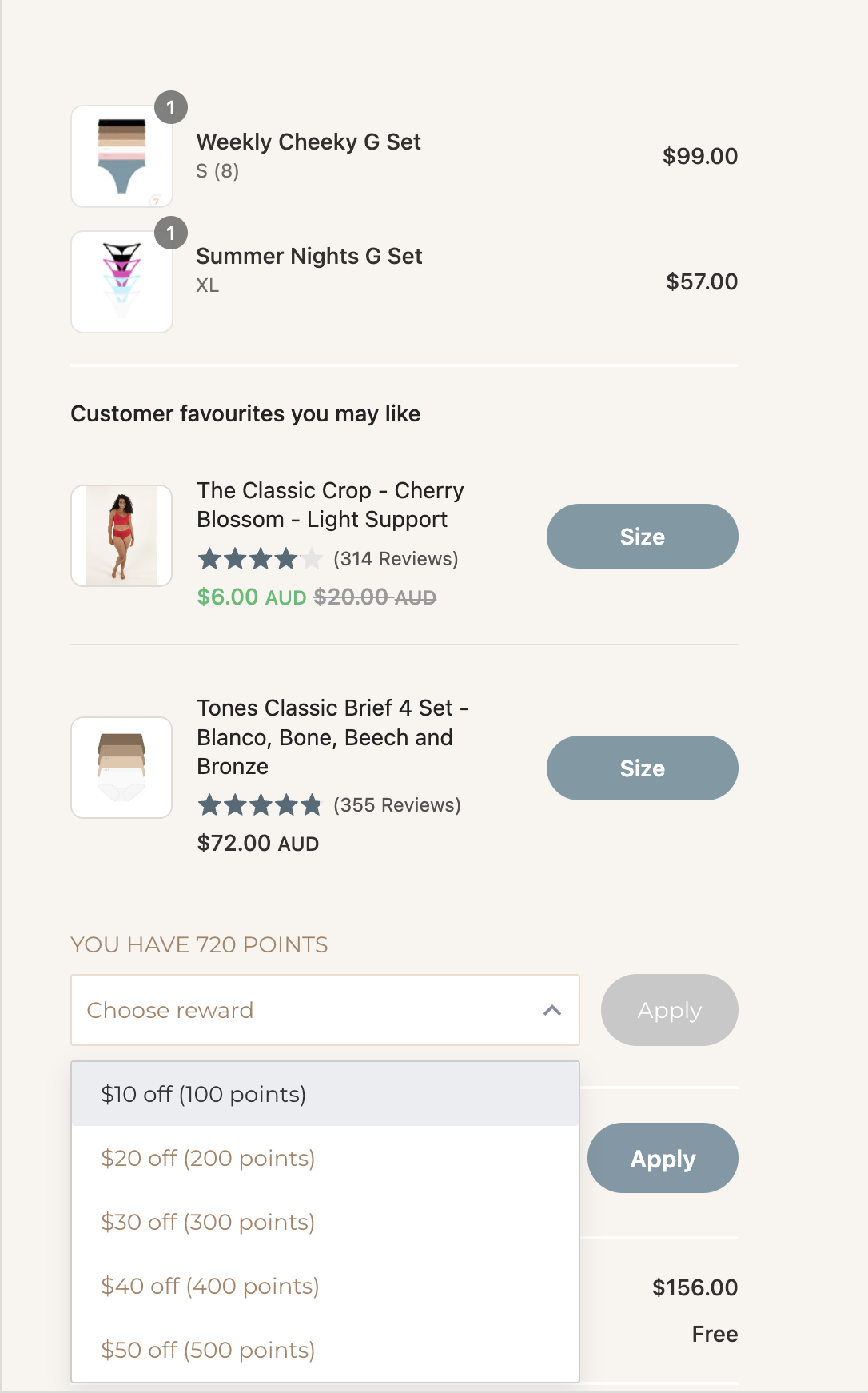Open The Classic Crop product image
This screenshot has width=868, height=1393.
point(121,536)
